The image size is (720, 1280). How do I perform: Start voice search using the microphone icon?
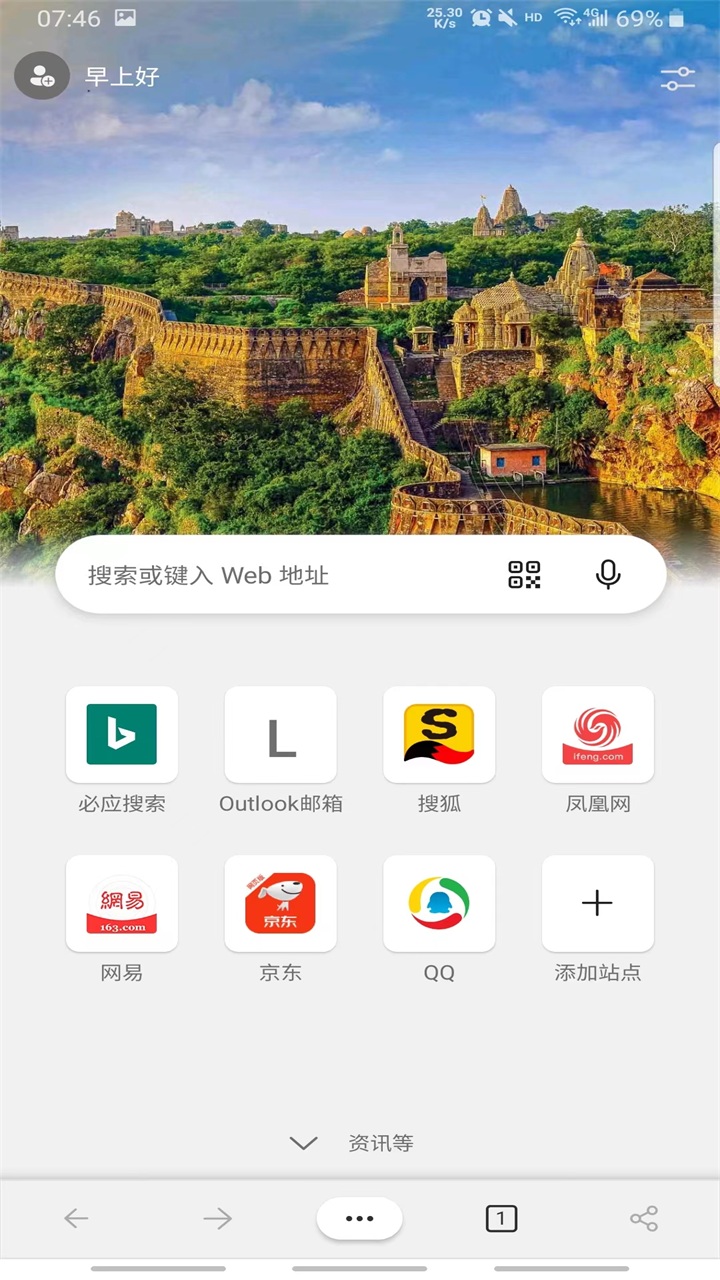click(608, 575)
